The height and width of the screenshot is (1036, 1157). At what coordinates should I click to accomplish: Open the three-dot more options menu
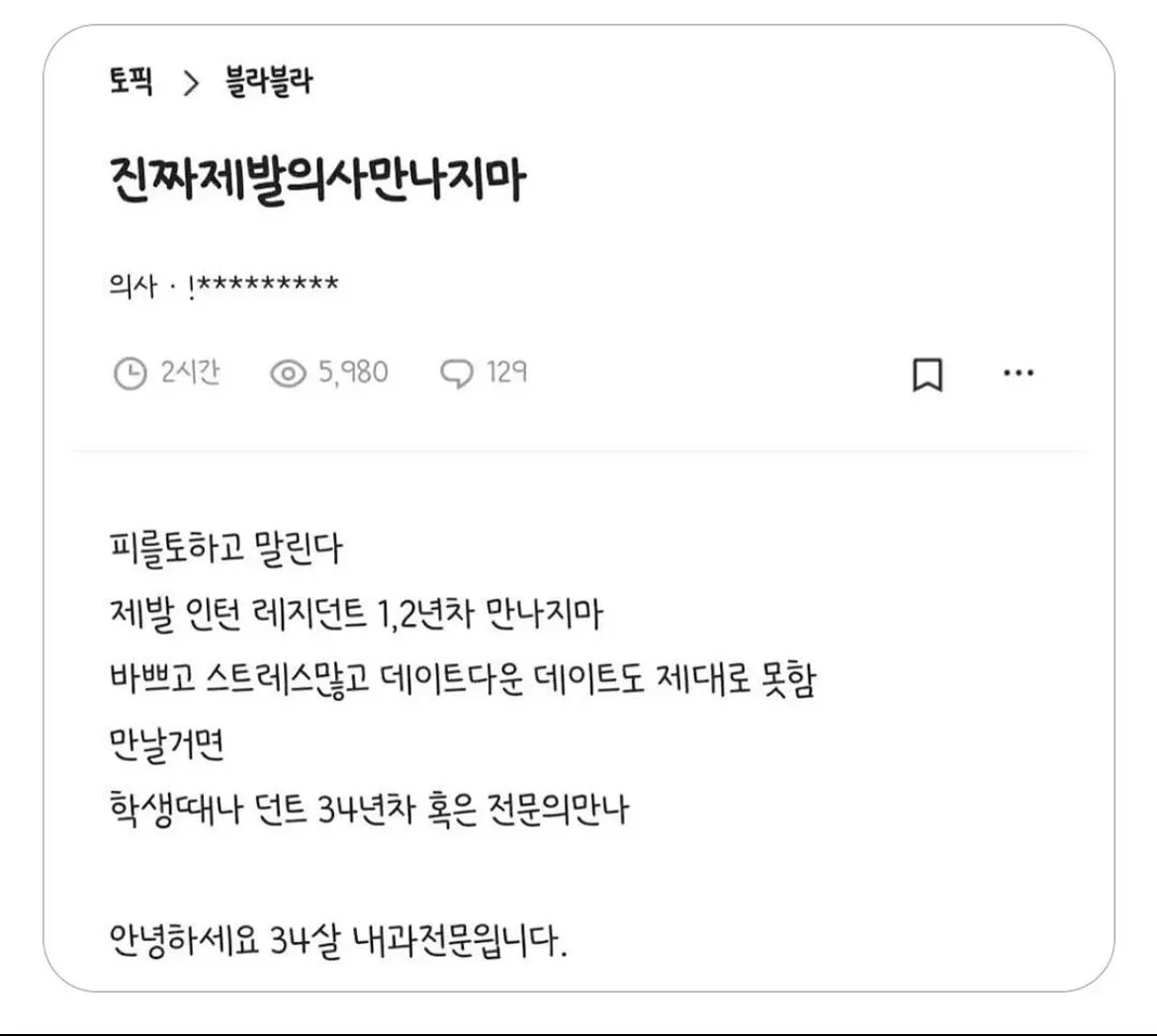coord(1018,374)
